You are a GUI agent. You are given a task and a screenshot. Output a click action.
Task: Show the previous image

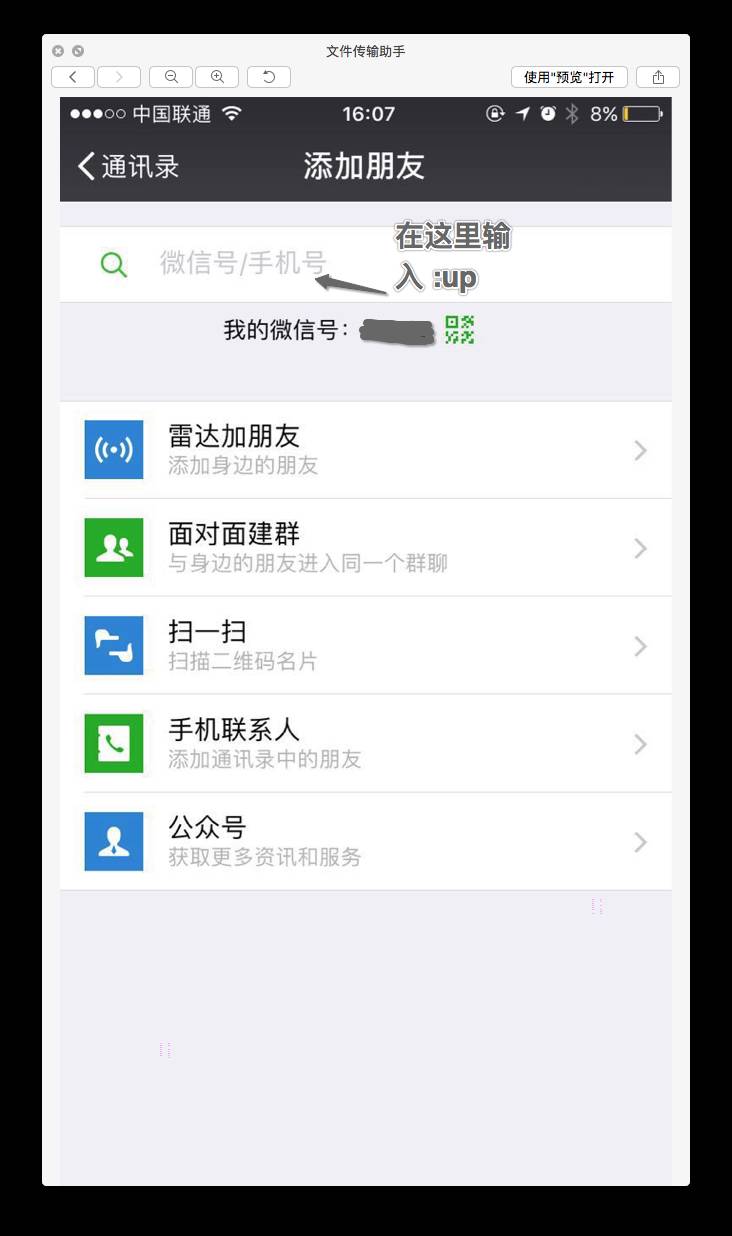73,77
